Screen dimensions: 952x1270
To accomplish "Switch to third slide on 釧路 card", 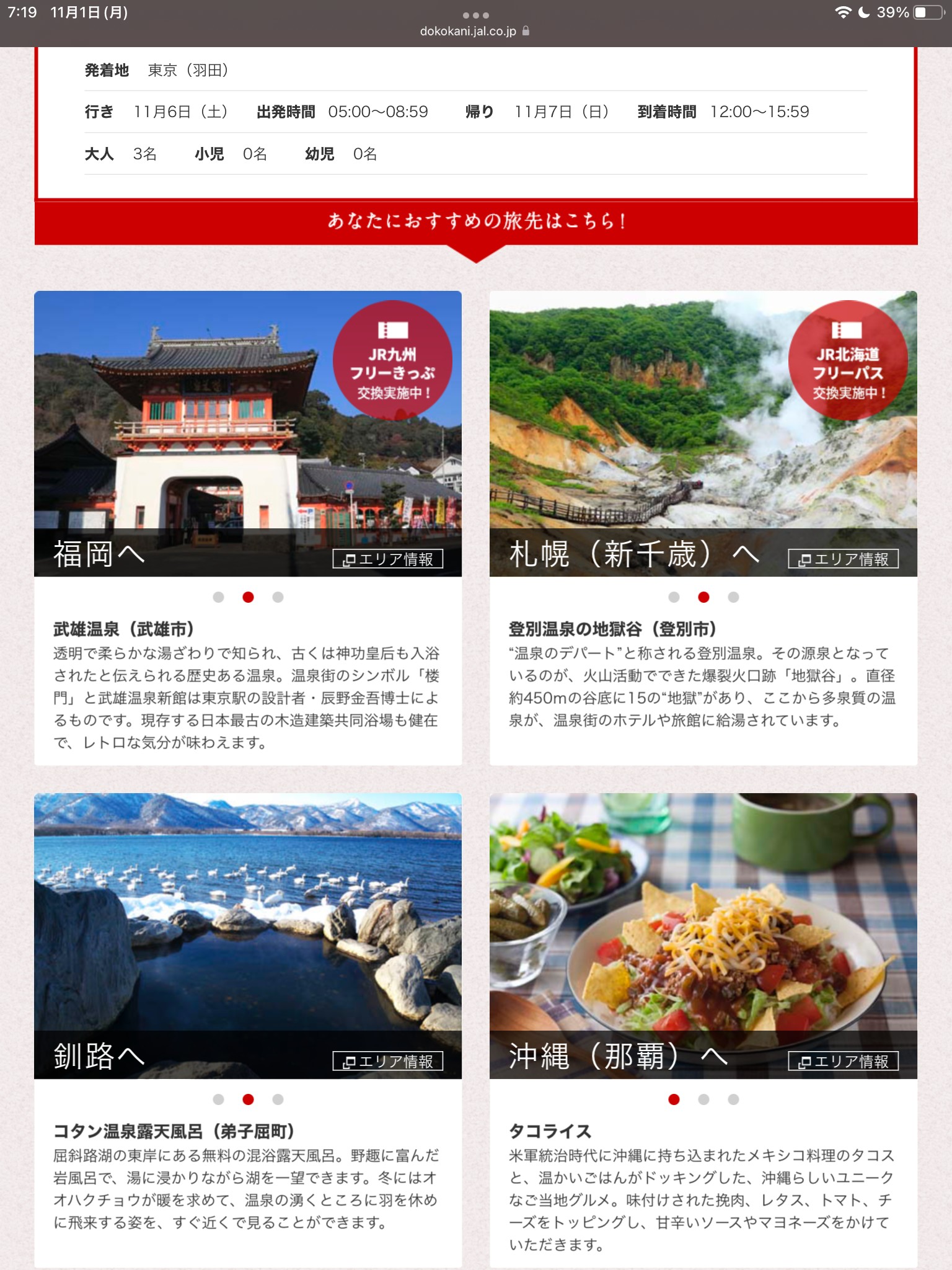I will tap(278, 1099).
